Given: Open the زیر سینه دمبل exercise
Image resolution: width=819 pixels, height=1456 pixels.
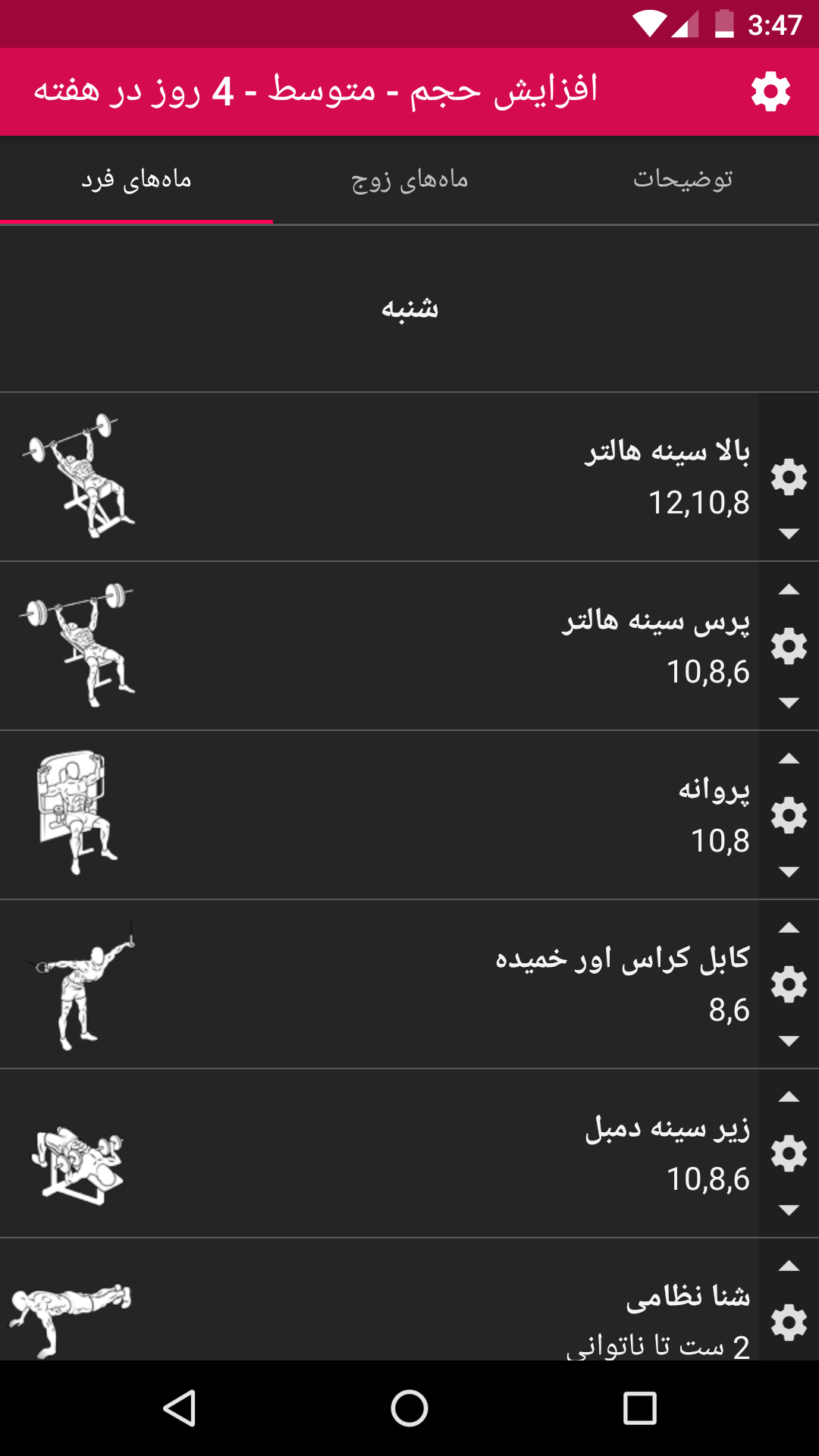Looking at the screenshot, I should (379, 1153).
